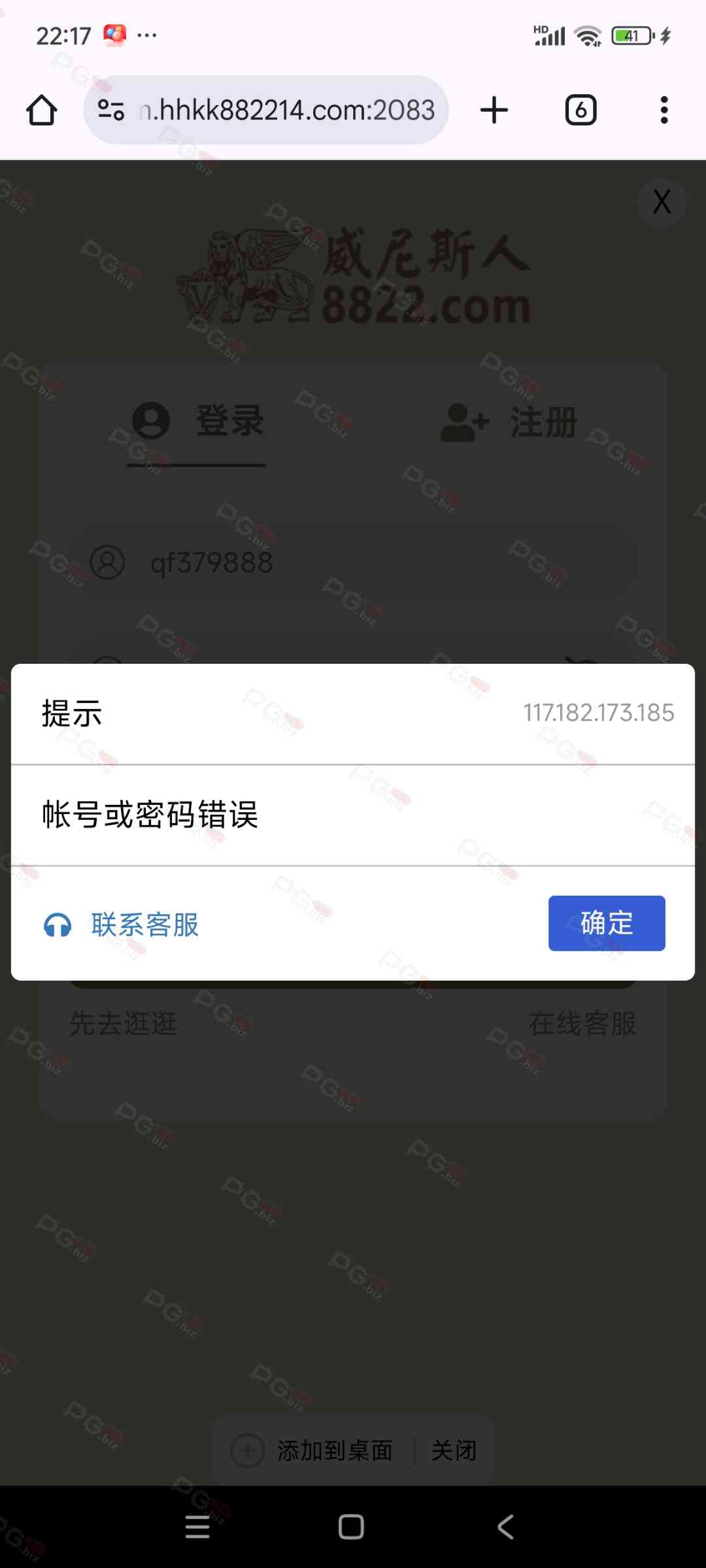The height and width of the screenshot is (1568, 706).
Task: Confirm the error dialog with 确定
Action: pyautogui.click(x=606, y=923)
